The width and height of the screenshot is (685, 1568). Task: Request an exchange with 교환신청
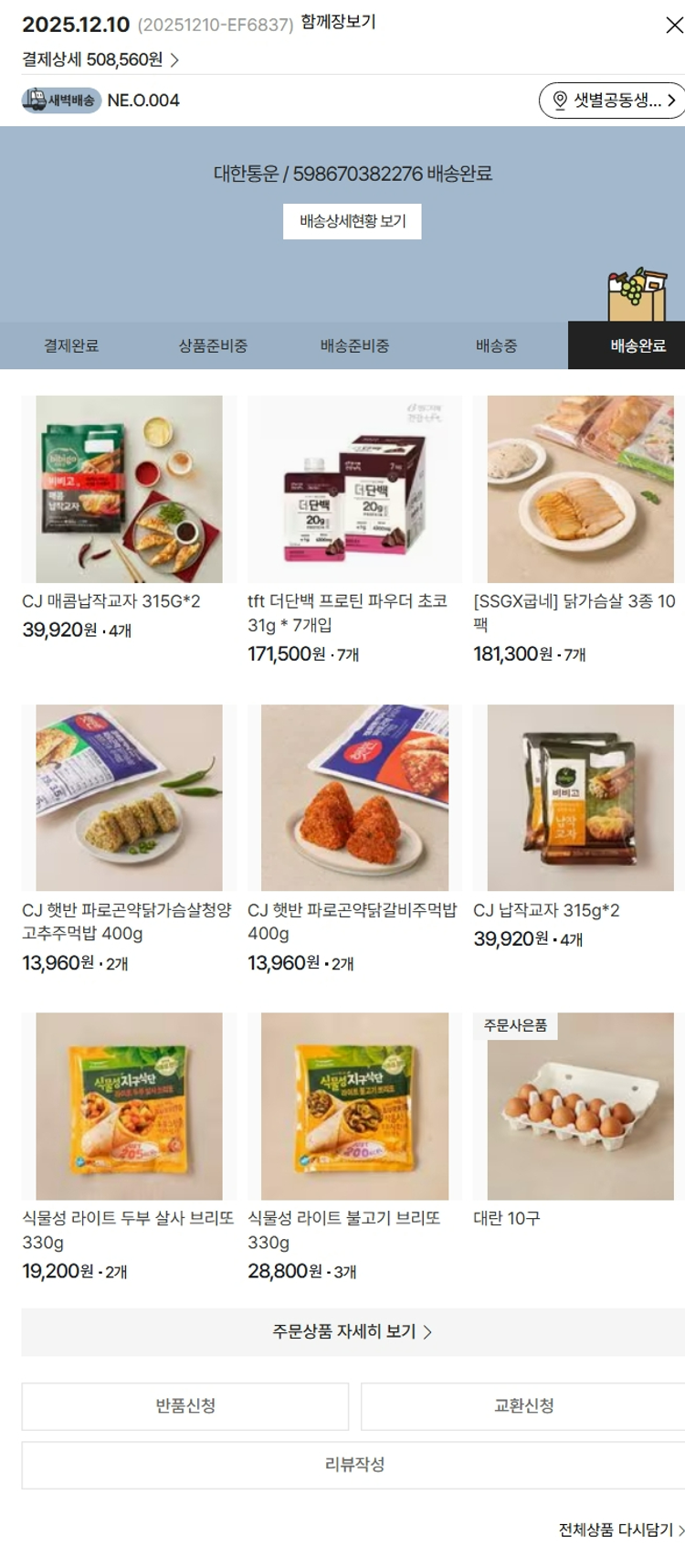click(x=523, y=1405)
